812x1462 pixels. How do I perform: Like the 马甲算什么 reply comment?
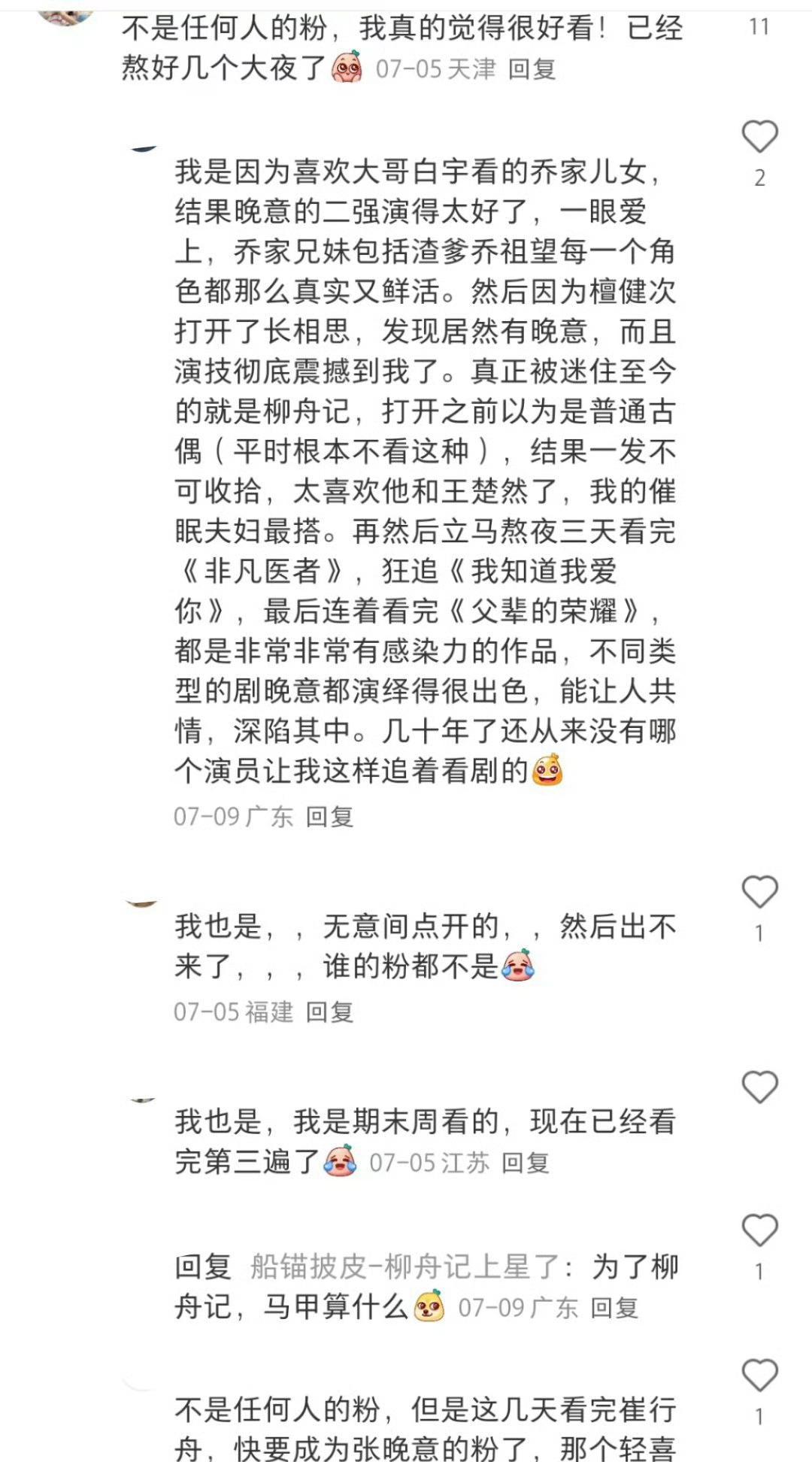click(759, 1231)
